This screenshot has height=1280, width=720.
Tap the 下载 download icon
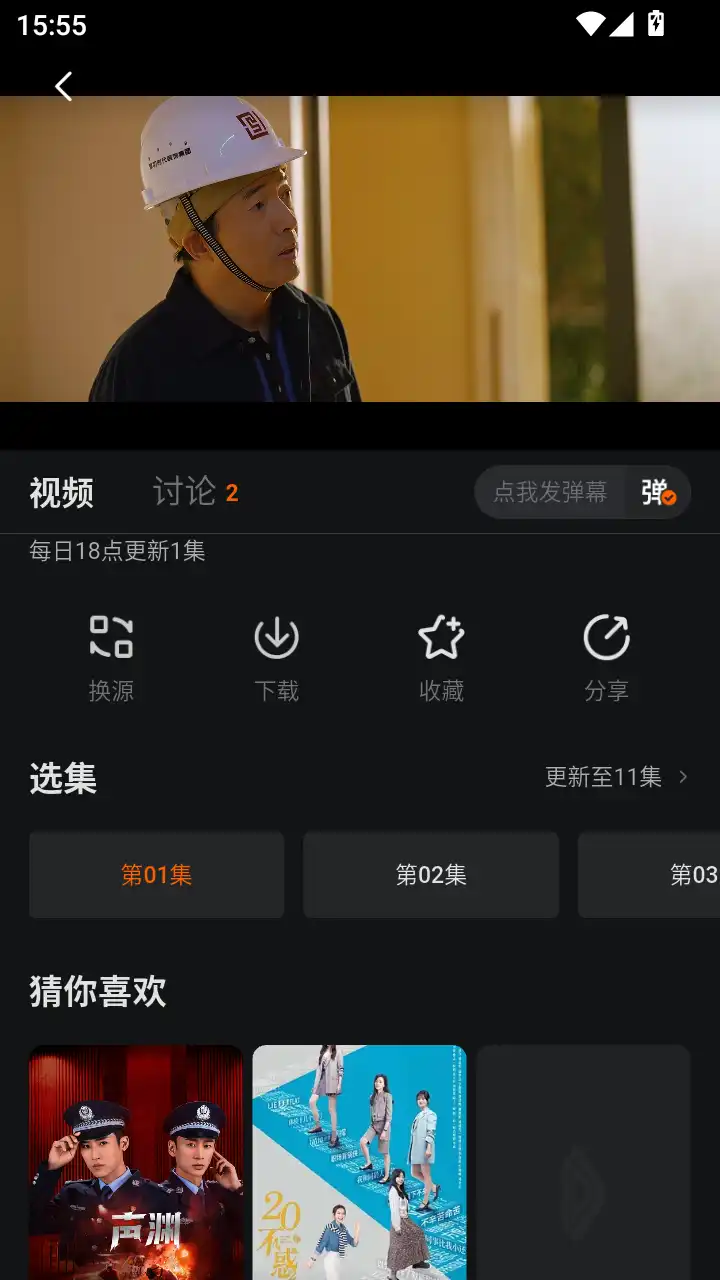276,637
